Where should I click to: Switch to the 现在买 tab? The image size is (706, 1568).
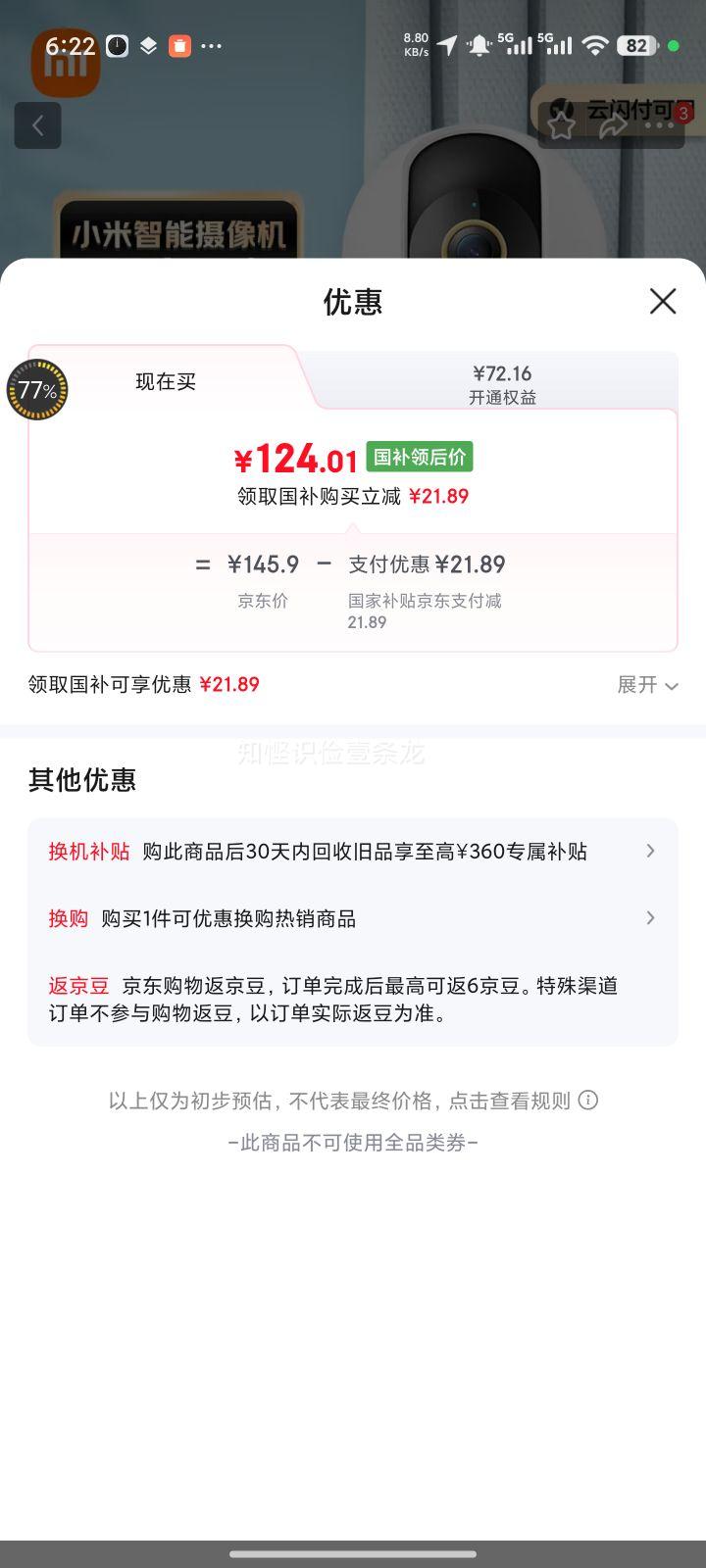pyautogui.click(x=165, y=381)
